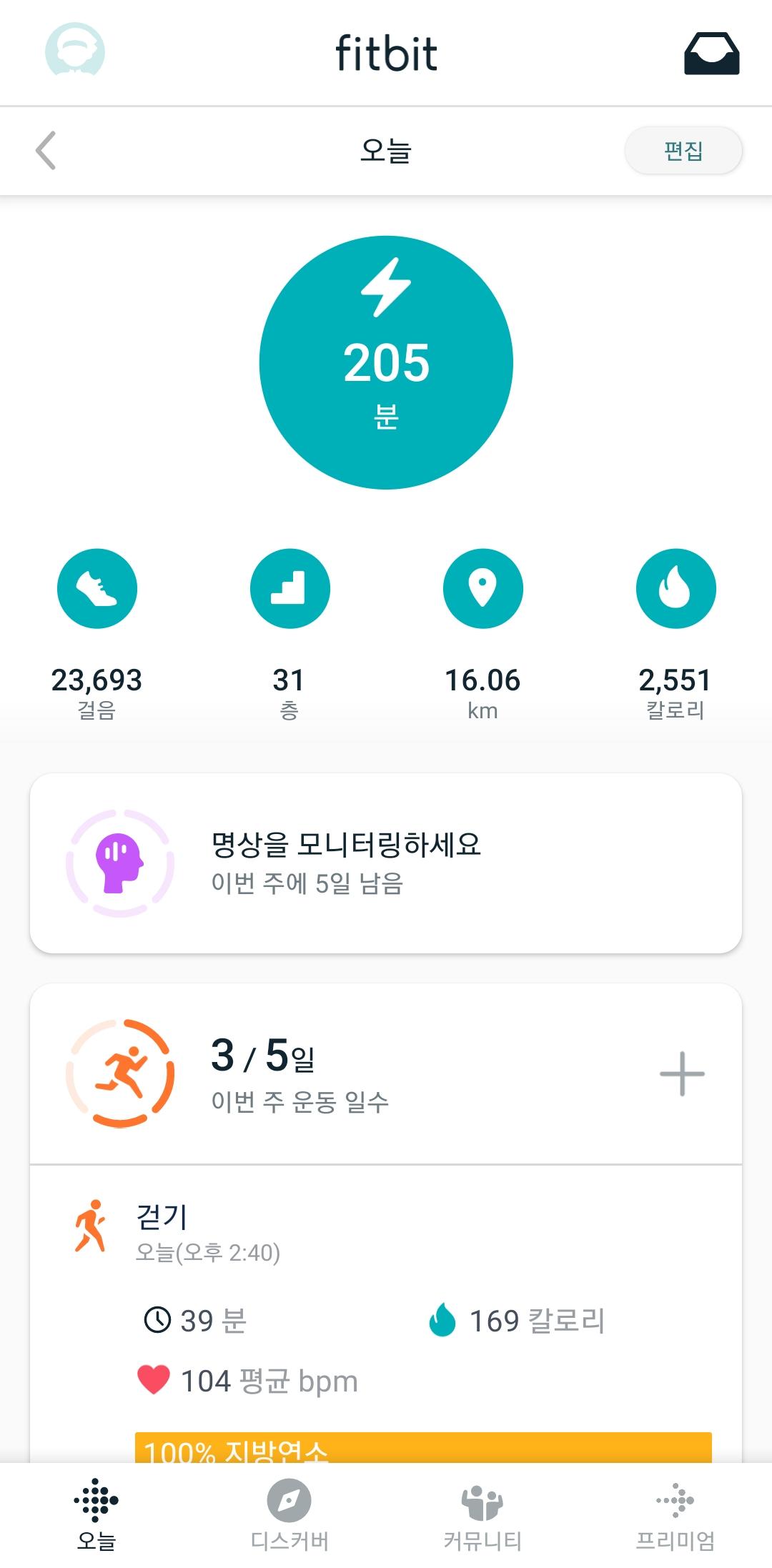Add an exercise with the plus icon

pos(682,1073)
